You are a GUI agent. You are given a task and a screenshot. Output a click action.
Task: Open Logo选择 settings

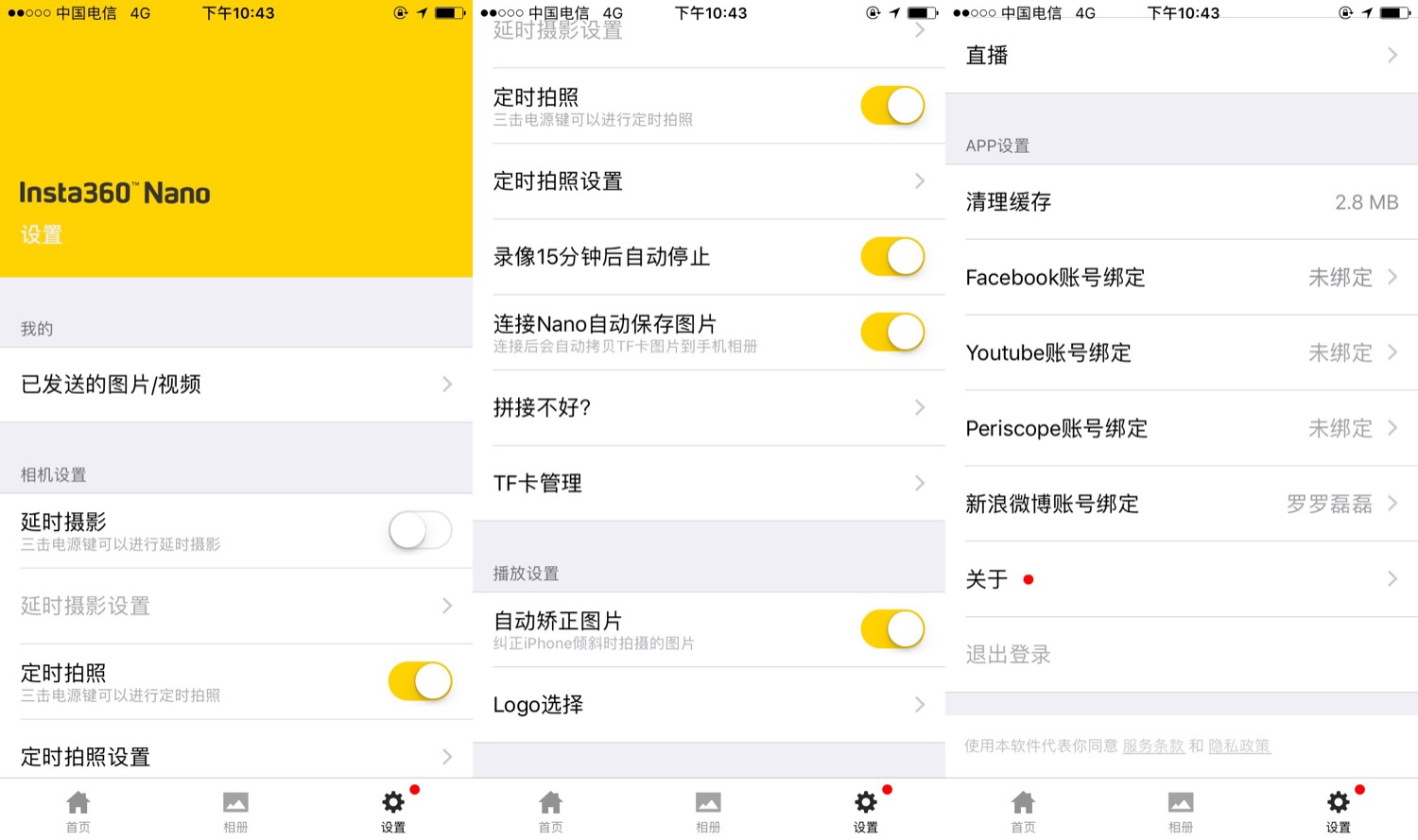pyautogui.click(x=709, y=705)
